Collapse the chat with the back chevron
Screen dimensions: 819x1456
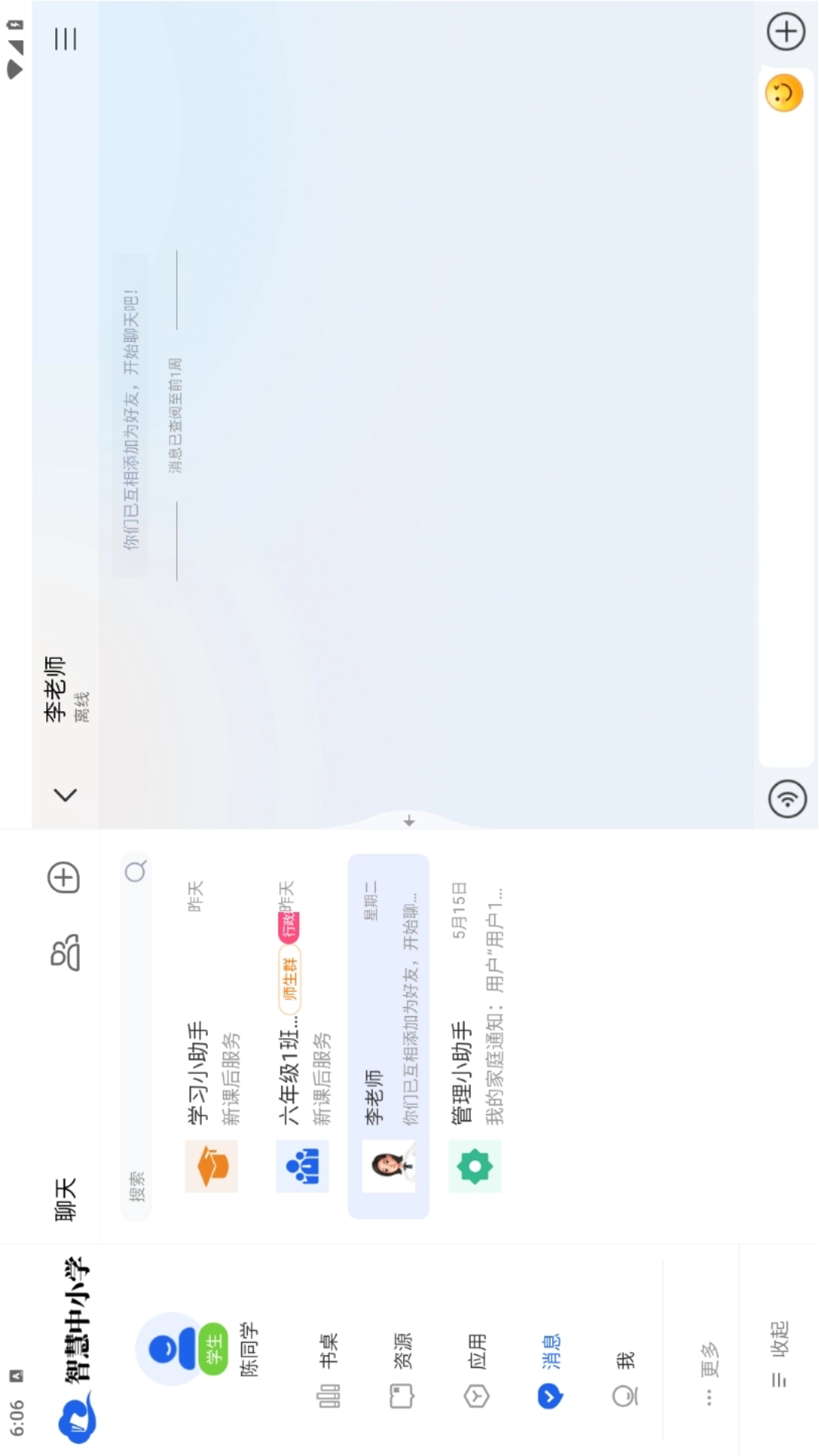click(x=66, y=795)
